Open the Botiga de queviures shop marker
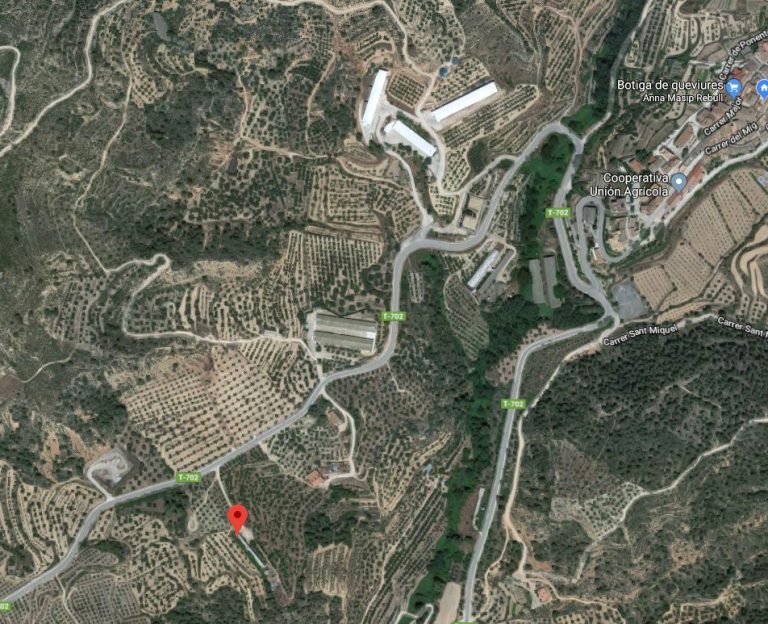 click(734, 87)
